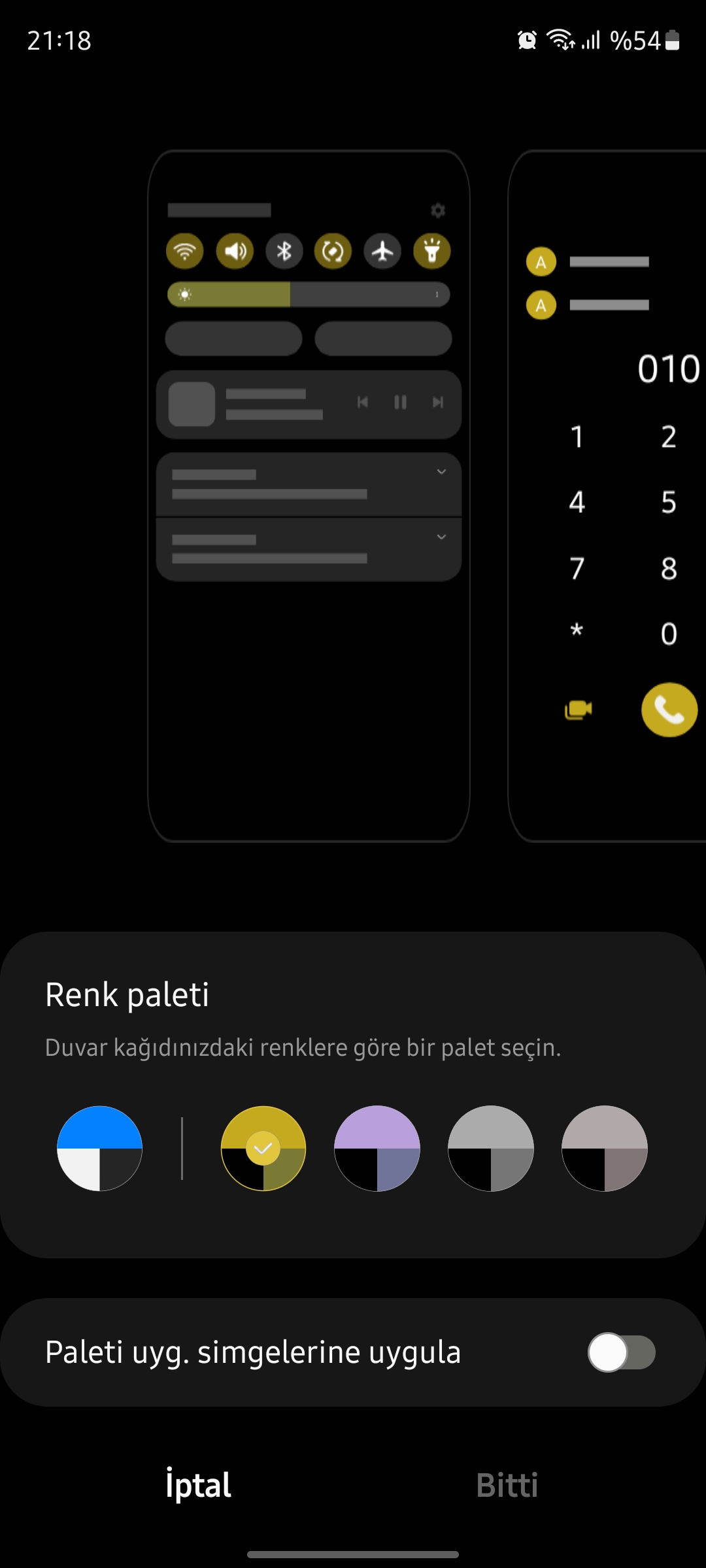Select the yellow color palette
Screen dimensions: 706x1568
point(263,1148)
